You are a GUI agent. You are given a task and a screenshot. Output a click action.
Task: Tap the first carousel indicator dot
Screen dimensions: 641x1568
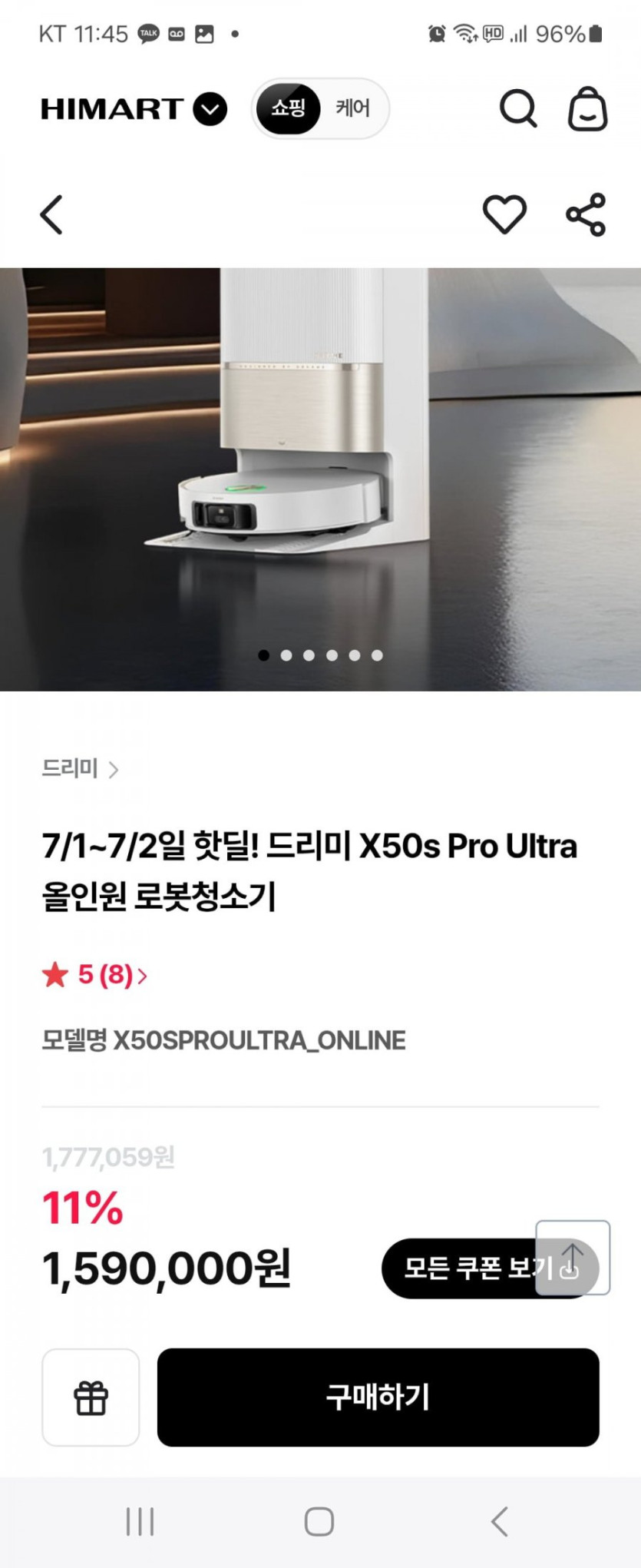265,655
